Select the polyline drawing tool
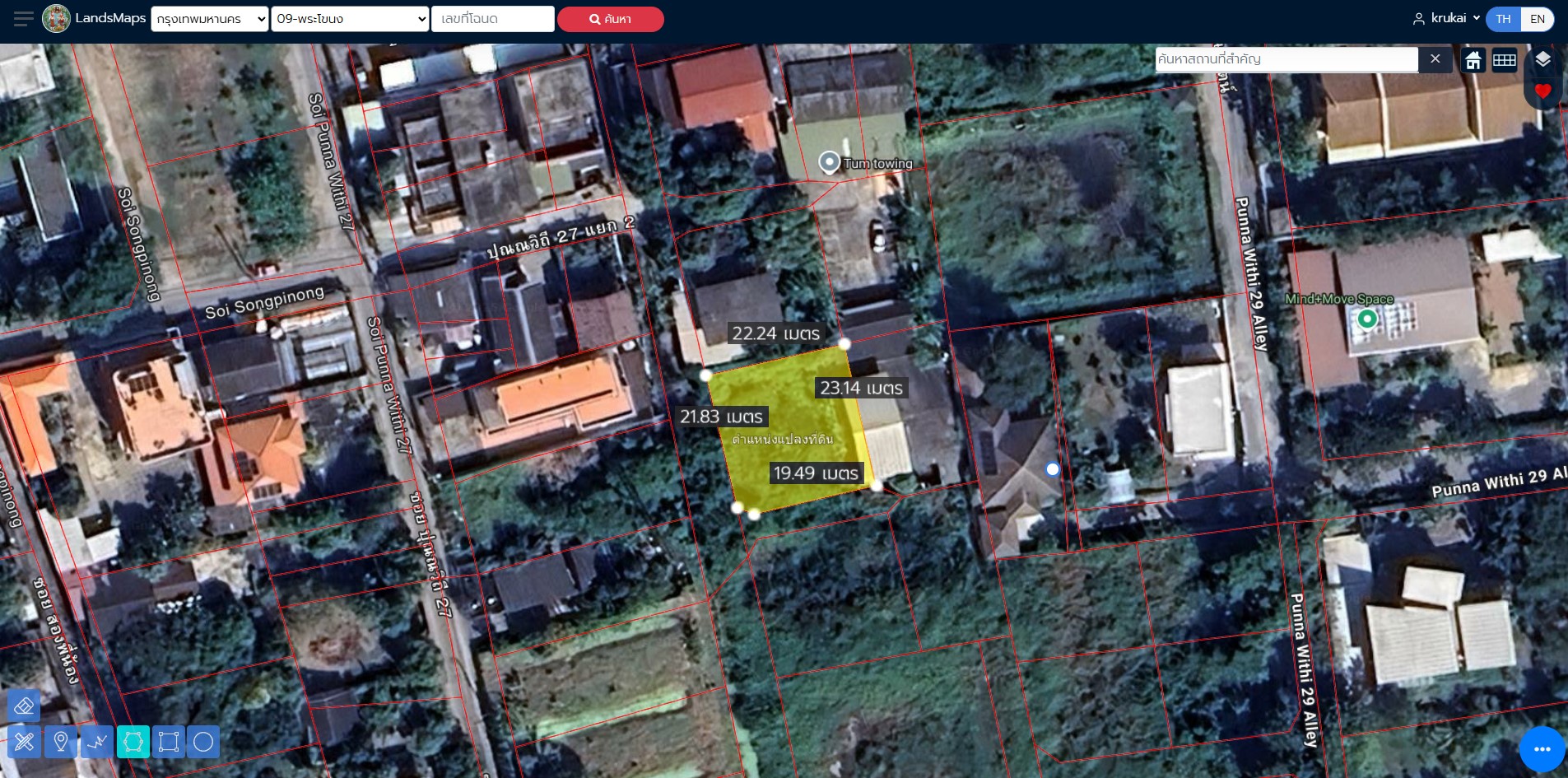 [96, 742]
